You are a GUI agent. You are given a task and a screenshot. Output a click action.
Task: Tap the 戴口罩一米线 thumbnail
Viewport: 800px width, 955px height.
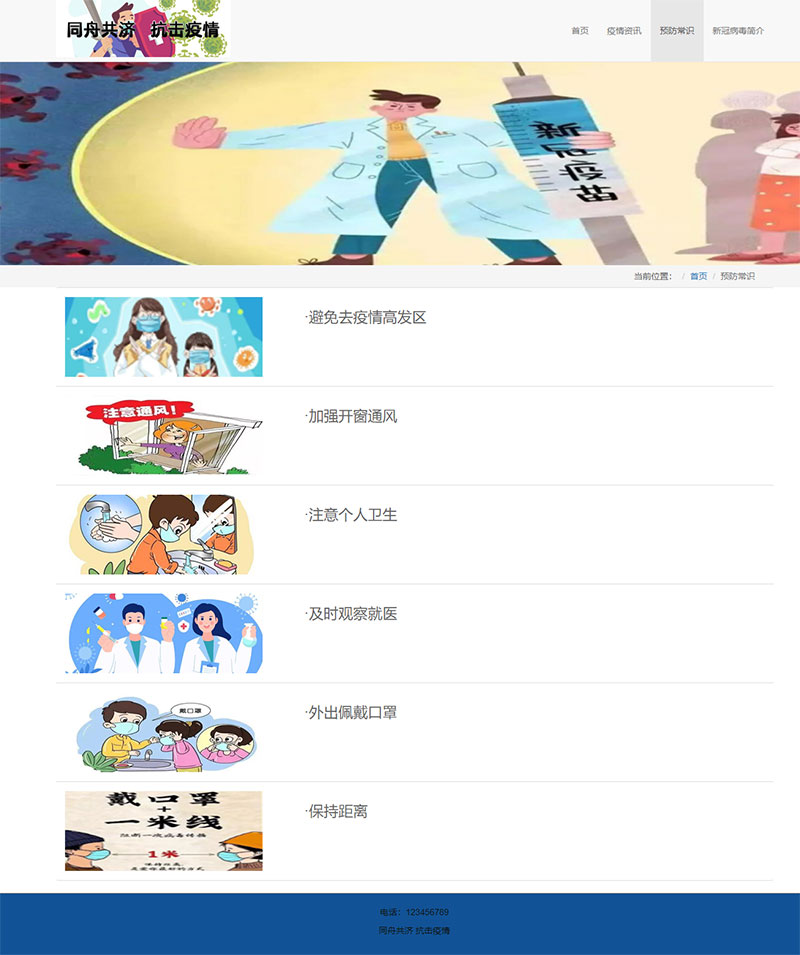[x=164, y=831]
